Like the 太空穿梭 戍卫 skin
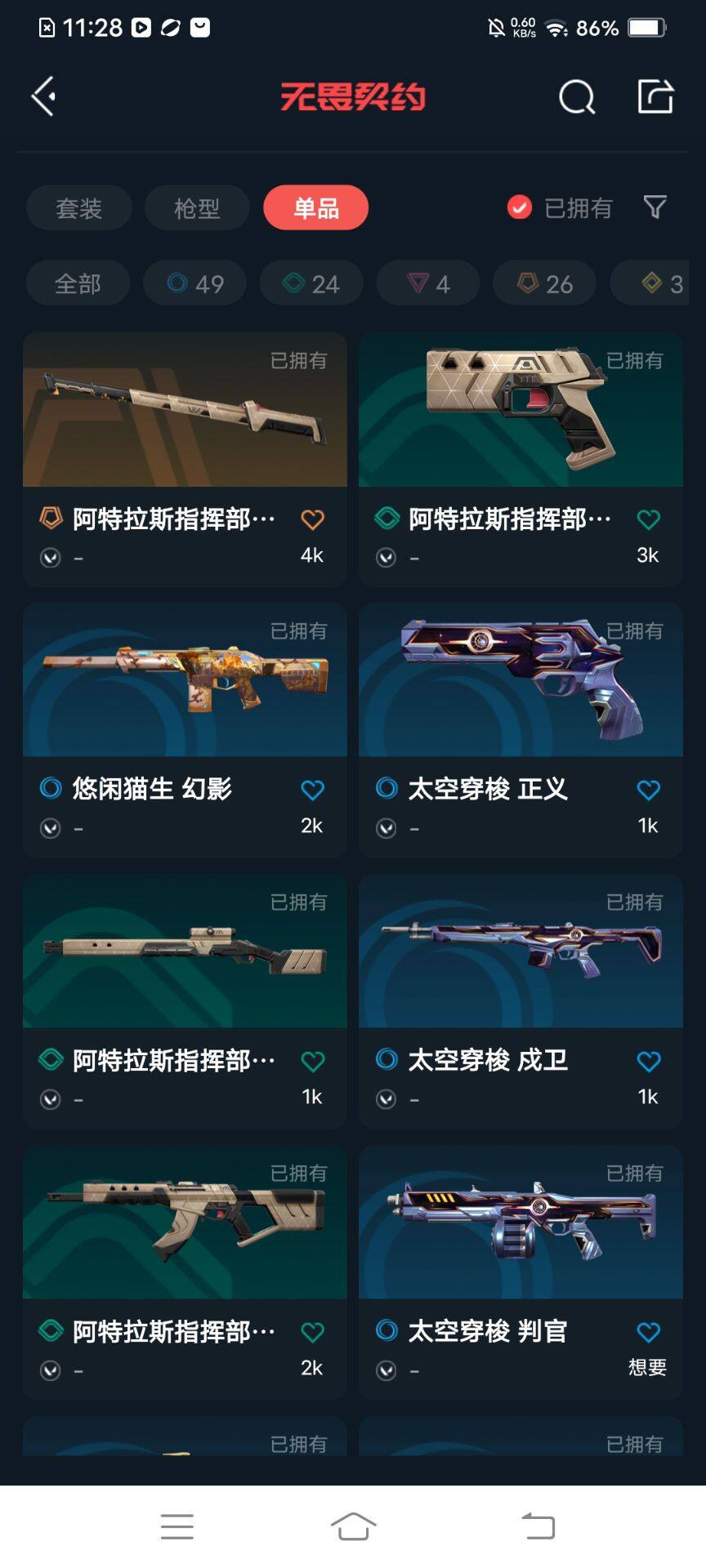Viewport: 706px width, 1568px height. pyautogui.click(x=648, y=1061)
